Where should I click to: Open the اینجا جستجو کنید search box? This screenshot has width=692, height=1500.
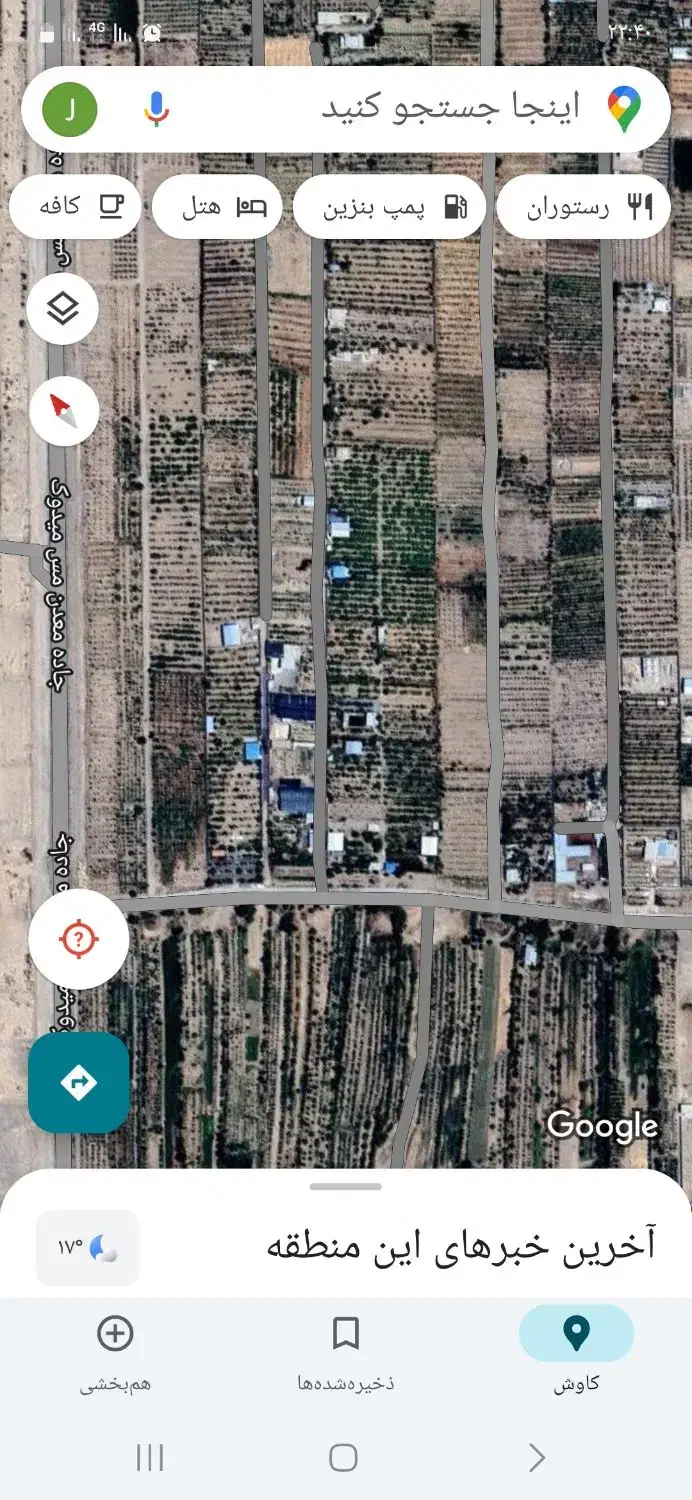[x=450, y=109]
